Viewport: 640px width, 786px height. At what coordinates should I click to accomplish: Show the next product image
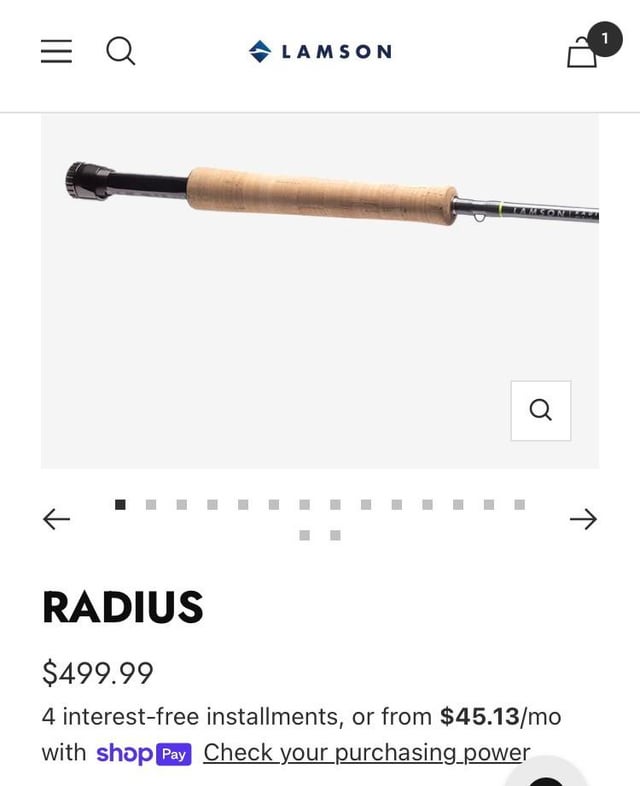[583, 518]
